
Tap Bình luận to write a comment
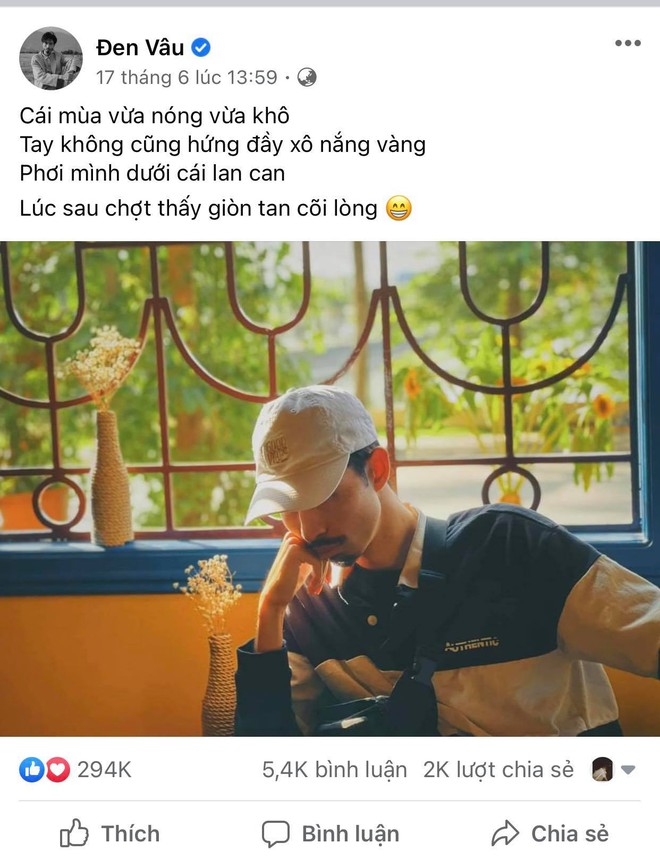click(330, 833)
